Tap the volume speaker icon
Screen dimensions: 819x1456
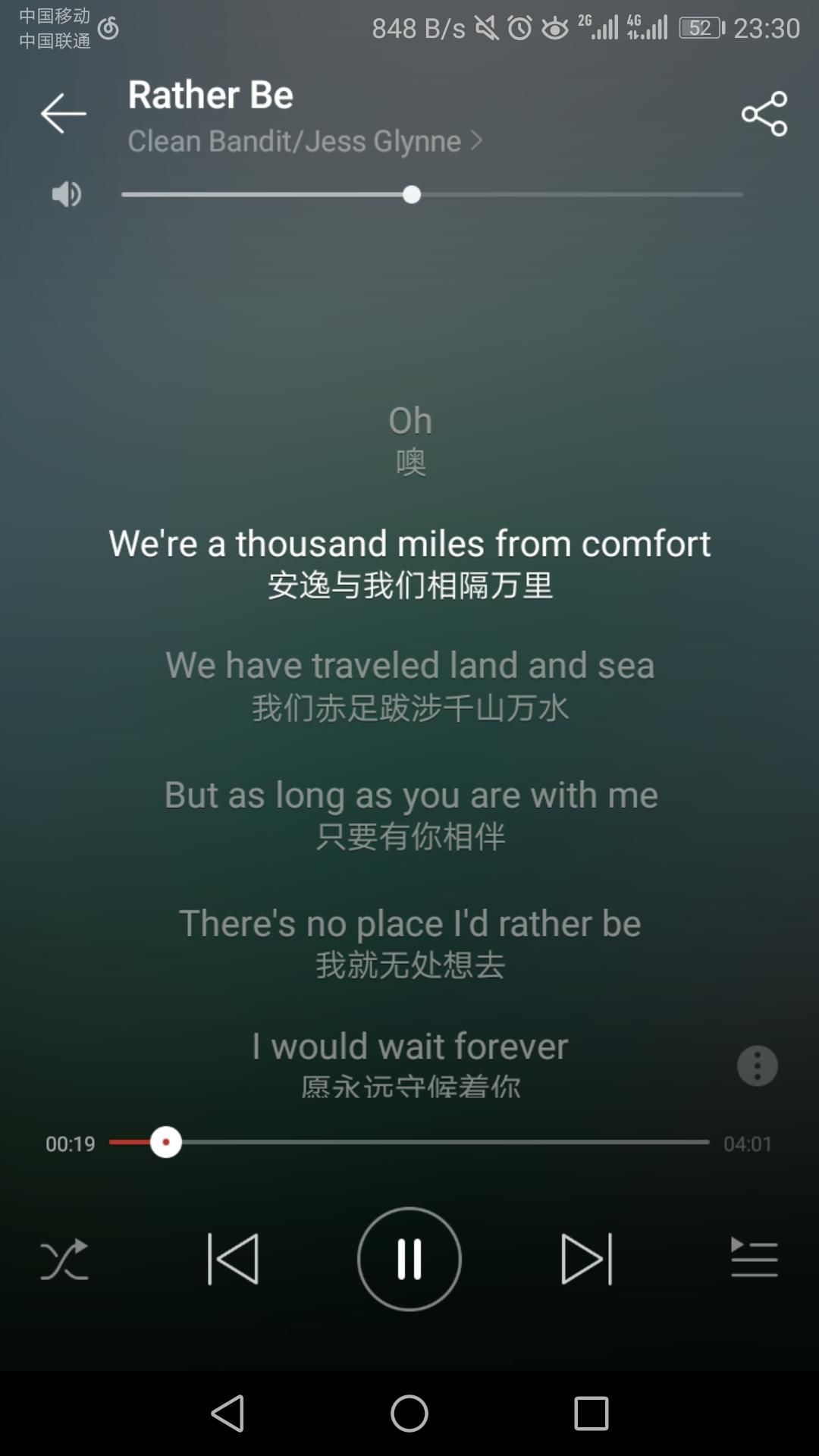click(x=66, y=195)
